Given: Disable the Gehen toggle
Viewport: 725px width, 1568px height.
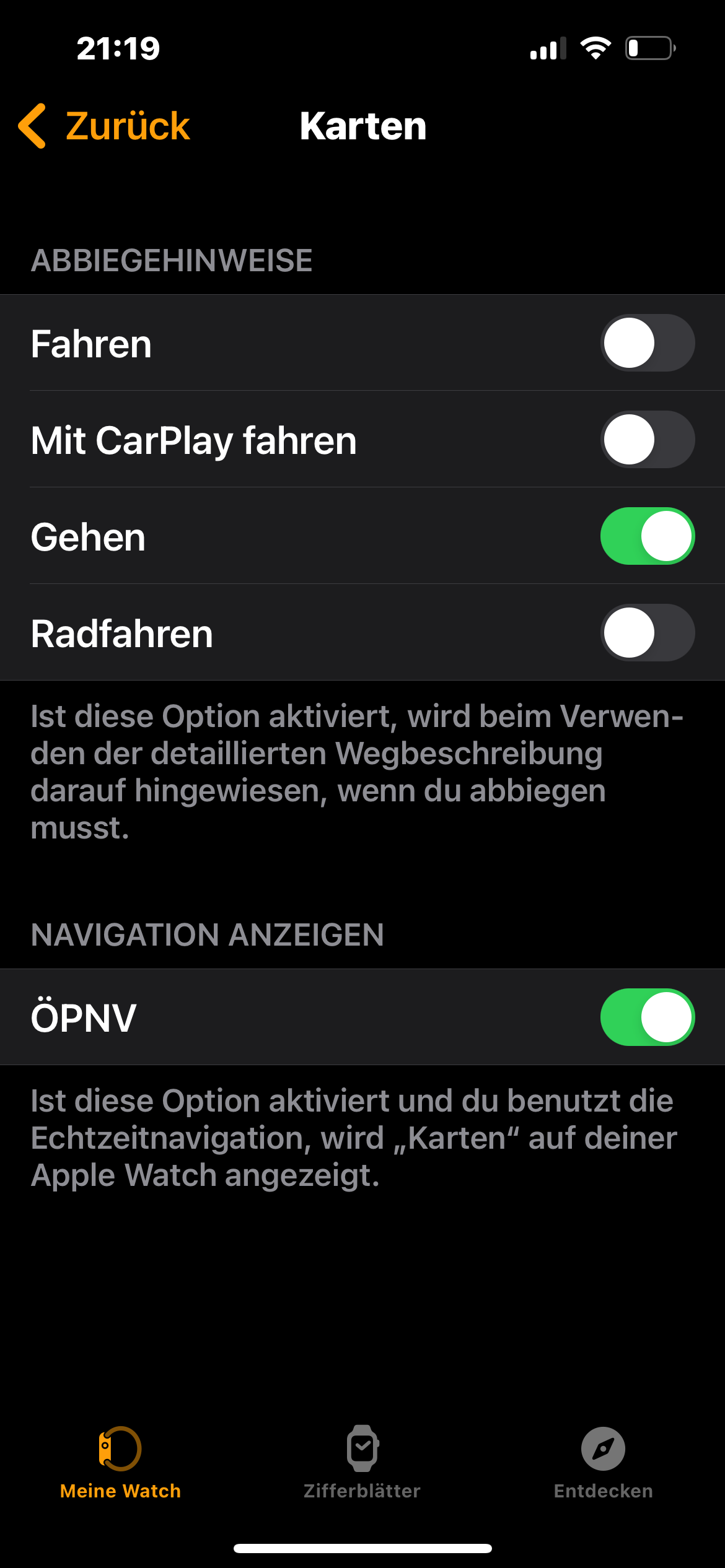Looking at the screenshot, I should tap(647, 536).
